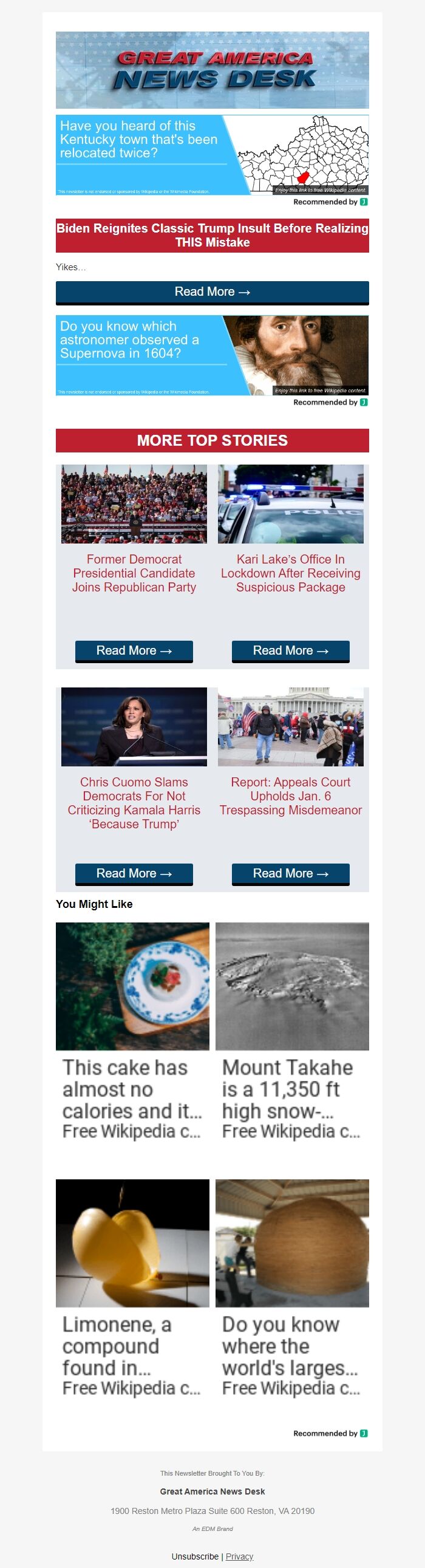Open Appeals Court Upholds Jan. 6 headline
425x1568 pixels.
pyautogui.click(x=290, y=796)
